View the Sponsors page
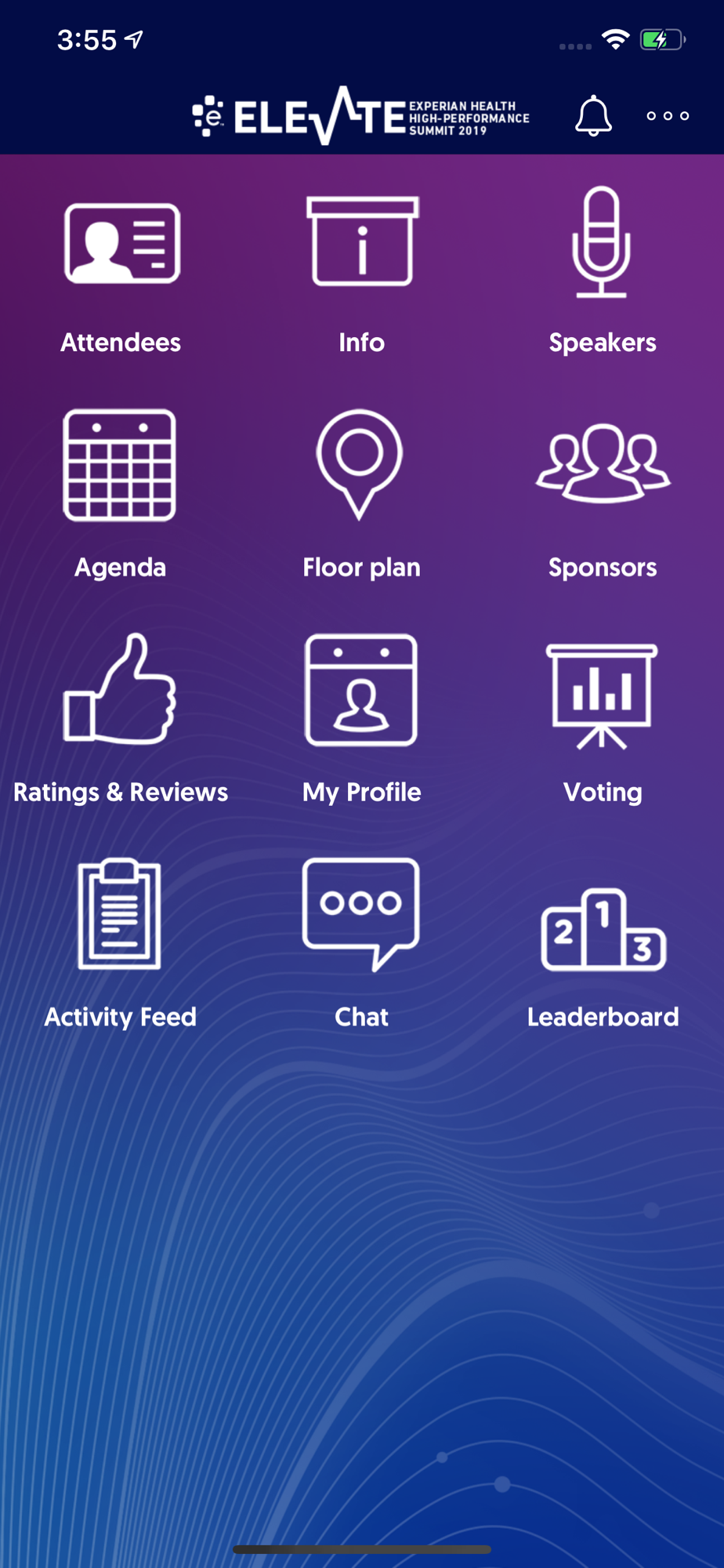Image resolution: width=724 pixels, height=1568 pixels. pyautogui.click(x=603, y=495)
